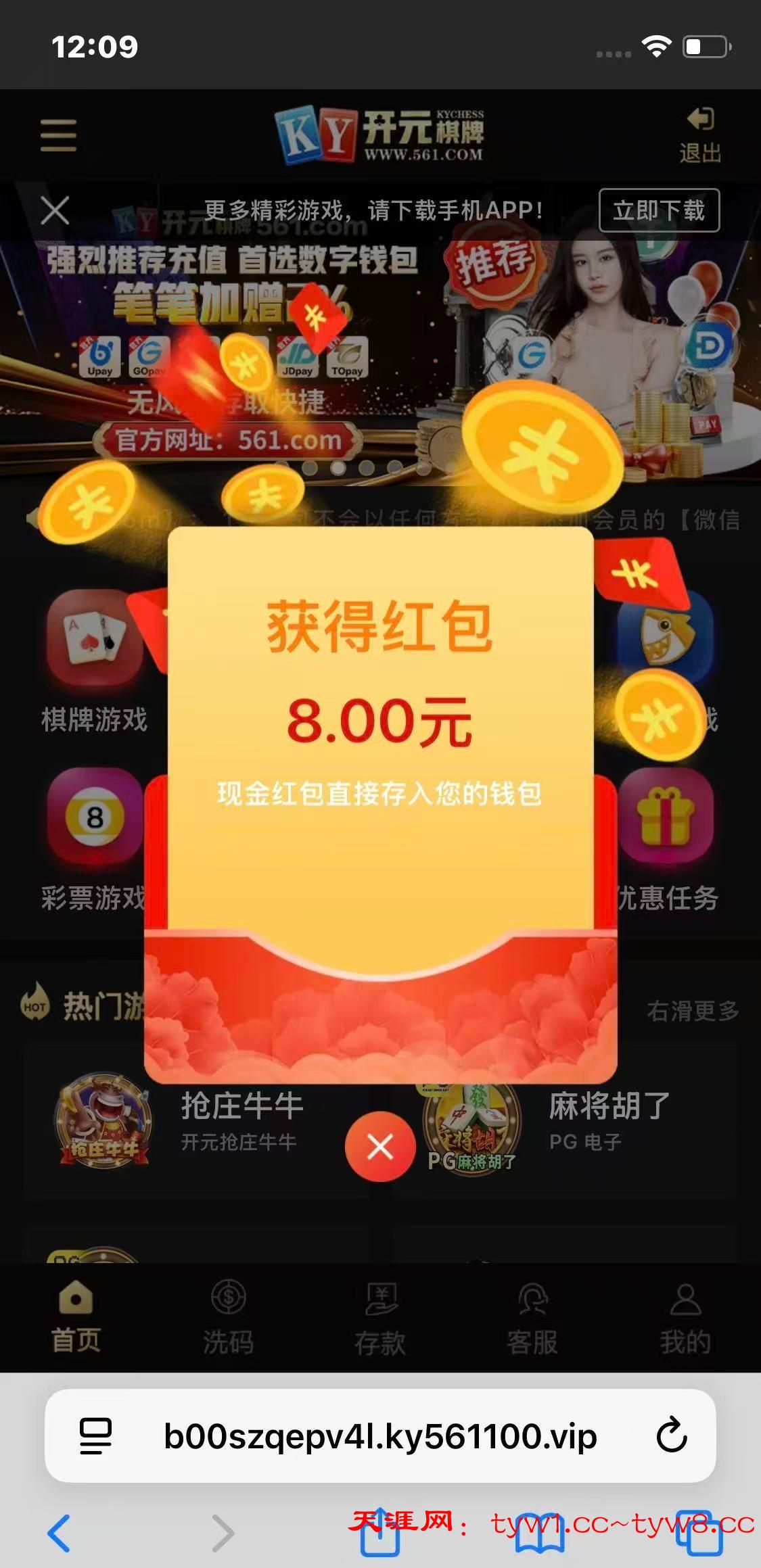Open browser page settings icon
The height and width of the screenshot is (1568, 761).
(95, 1435)
